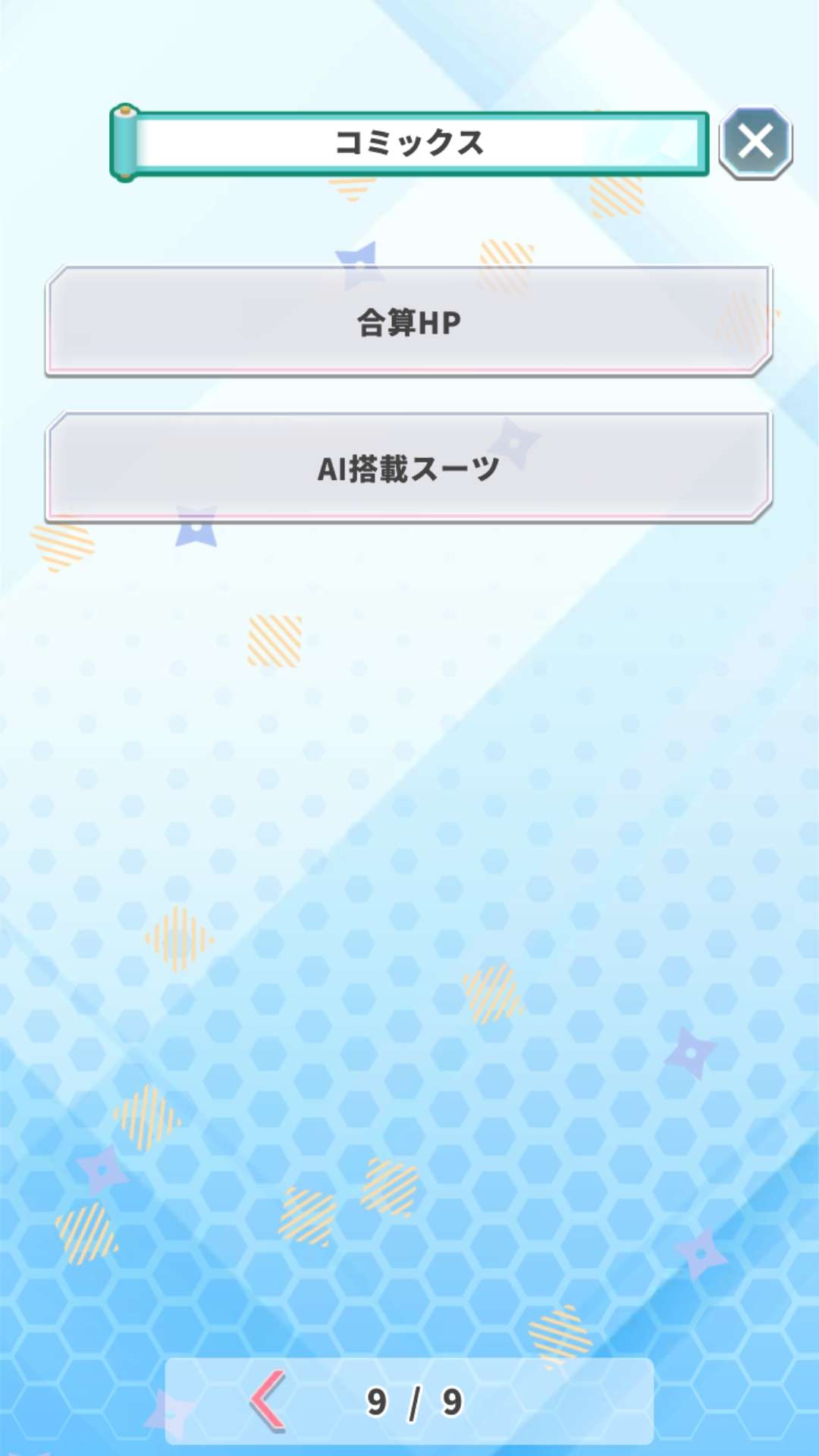Go to the previous page arrow
819x1456 pixels.
tap(269, 1401)
